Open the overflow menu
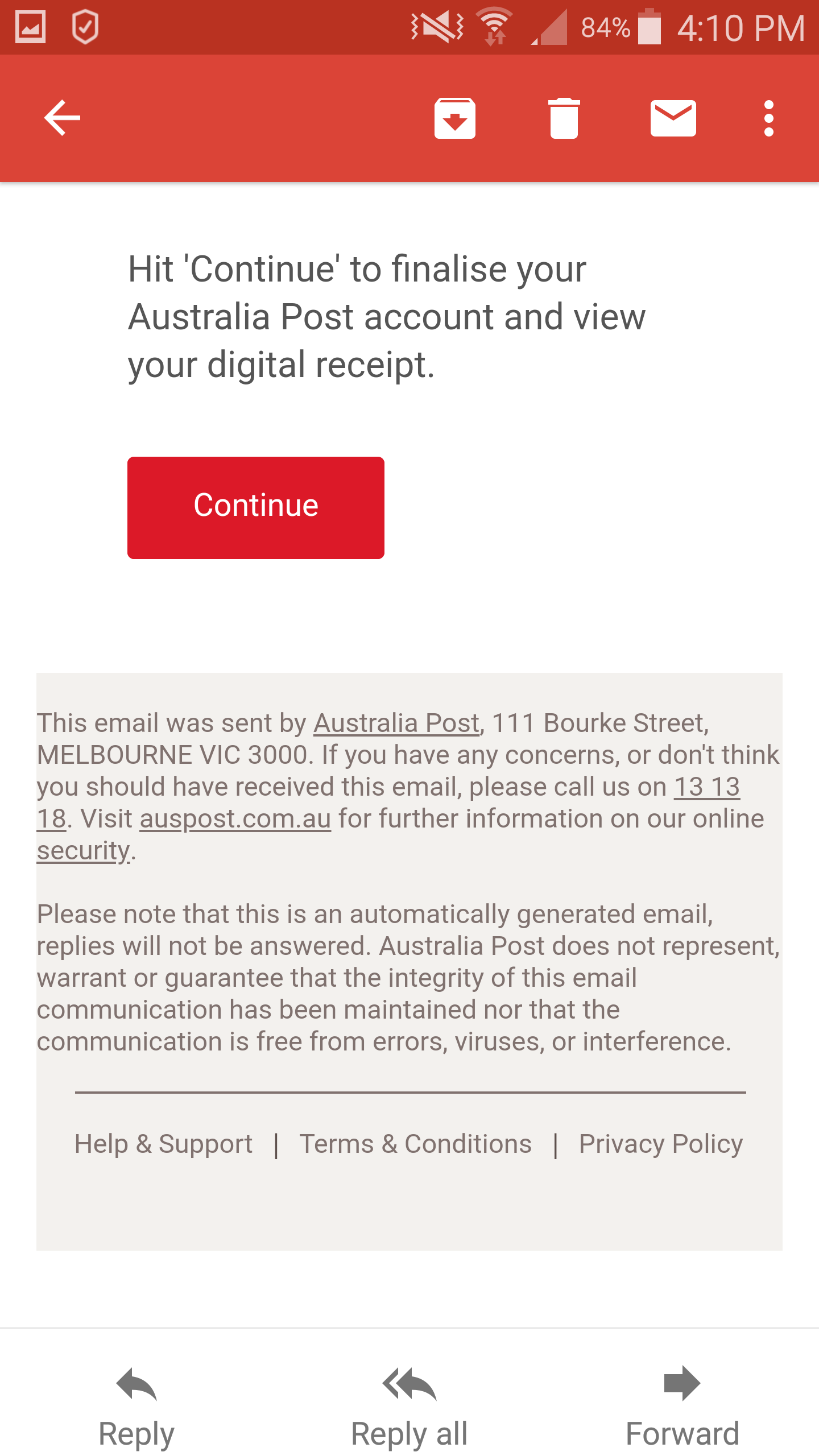The image size is (819, 1456). click(x=768, y=118)
